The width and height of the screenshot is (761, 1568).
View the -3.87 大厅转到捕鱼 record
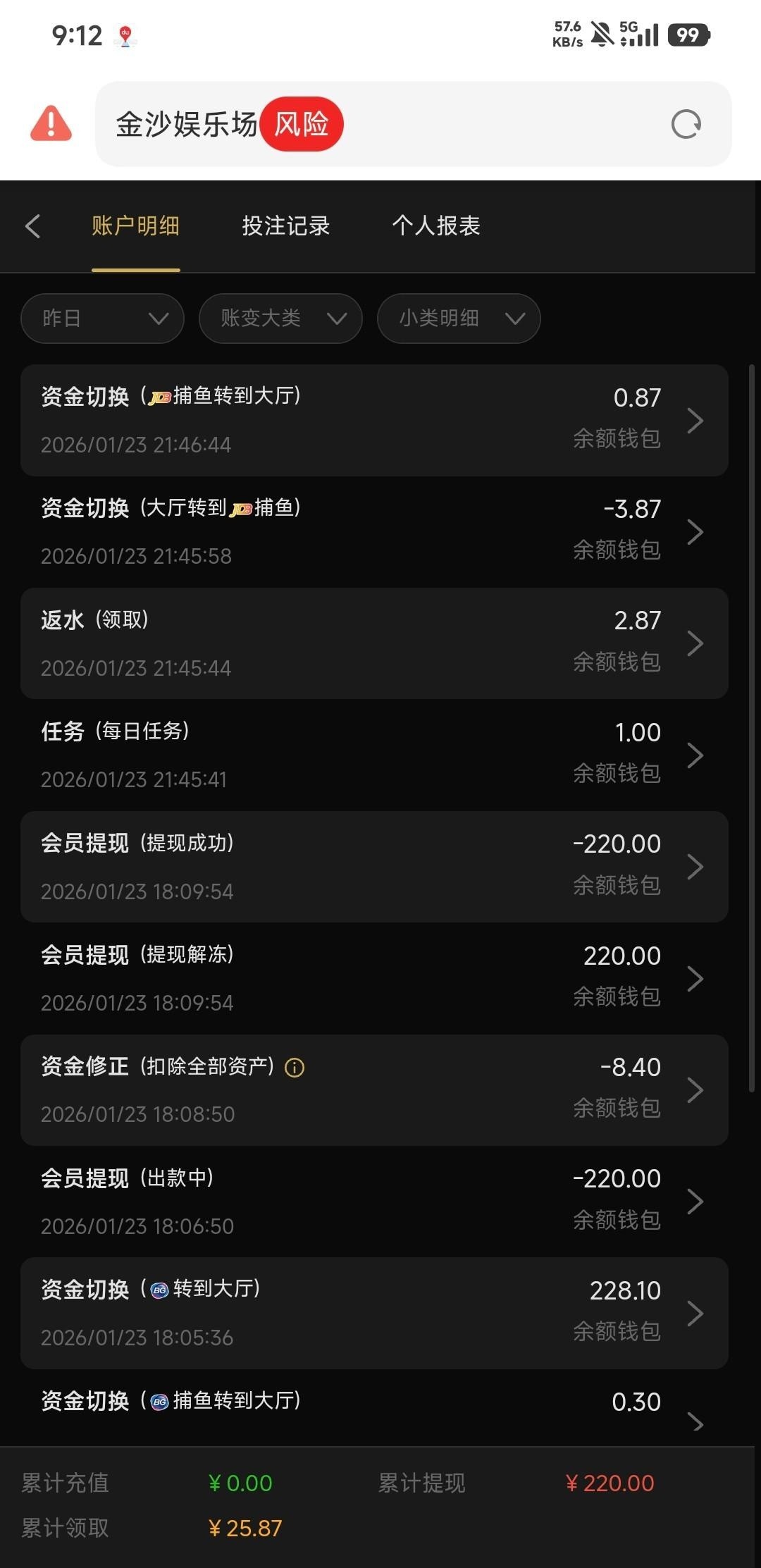click(373, 531)
